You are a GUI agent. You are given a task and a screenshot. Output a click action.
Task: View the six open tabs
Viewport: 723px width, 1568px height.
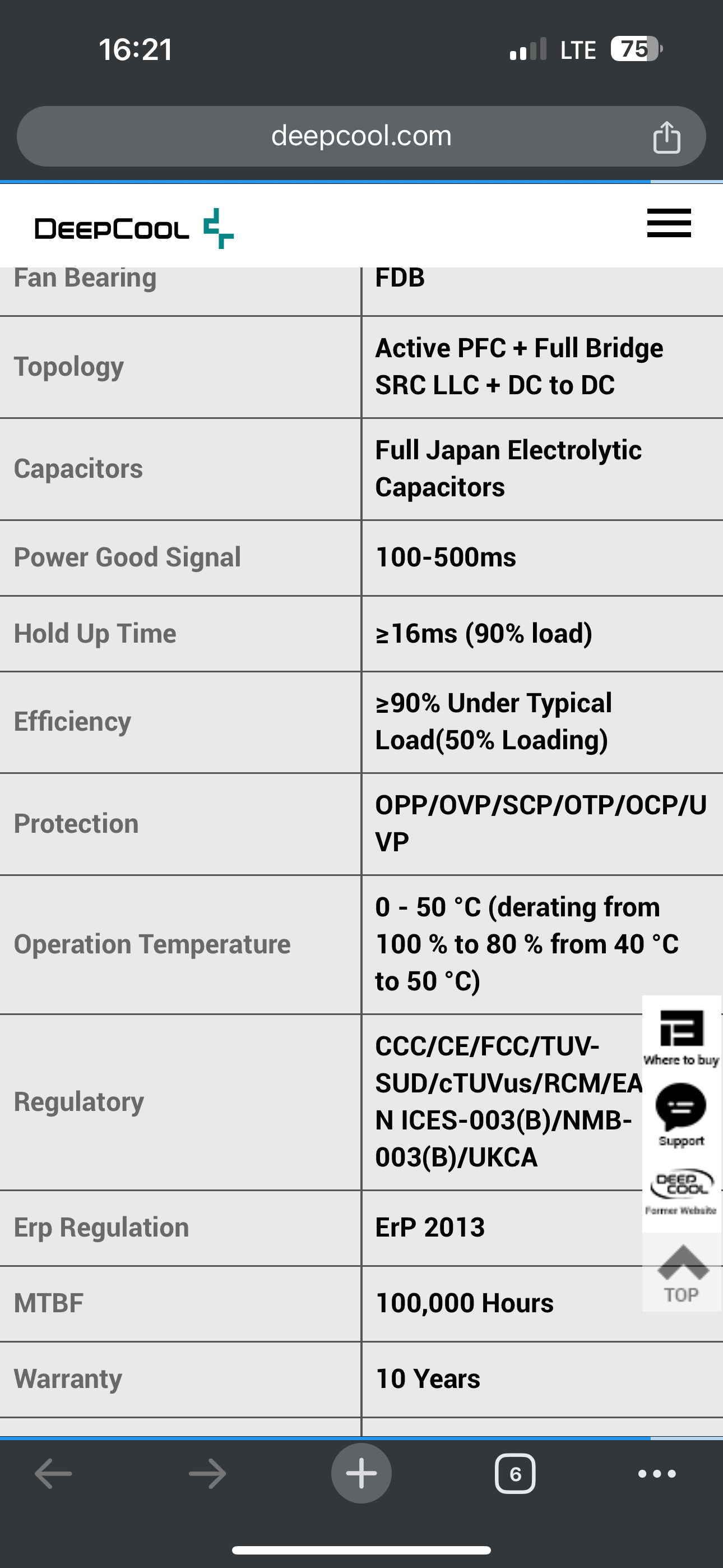[515, 1474]
